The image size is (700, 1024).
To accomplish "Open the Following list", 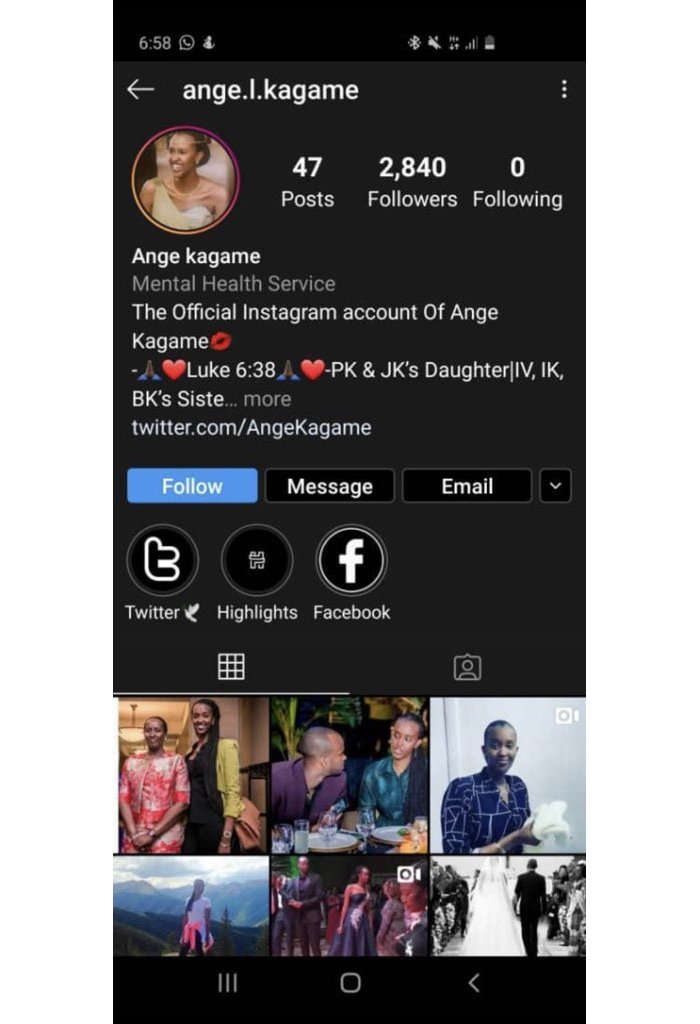I will click(x=517, y=182).
